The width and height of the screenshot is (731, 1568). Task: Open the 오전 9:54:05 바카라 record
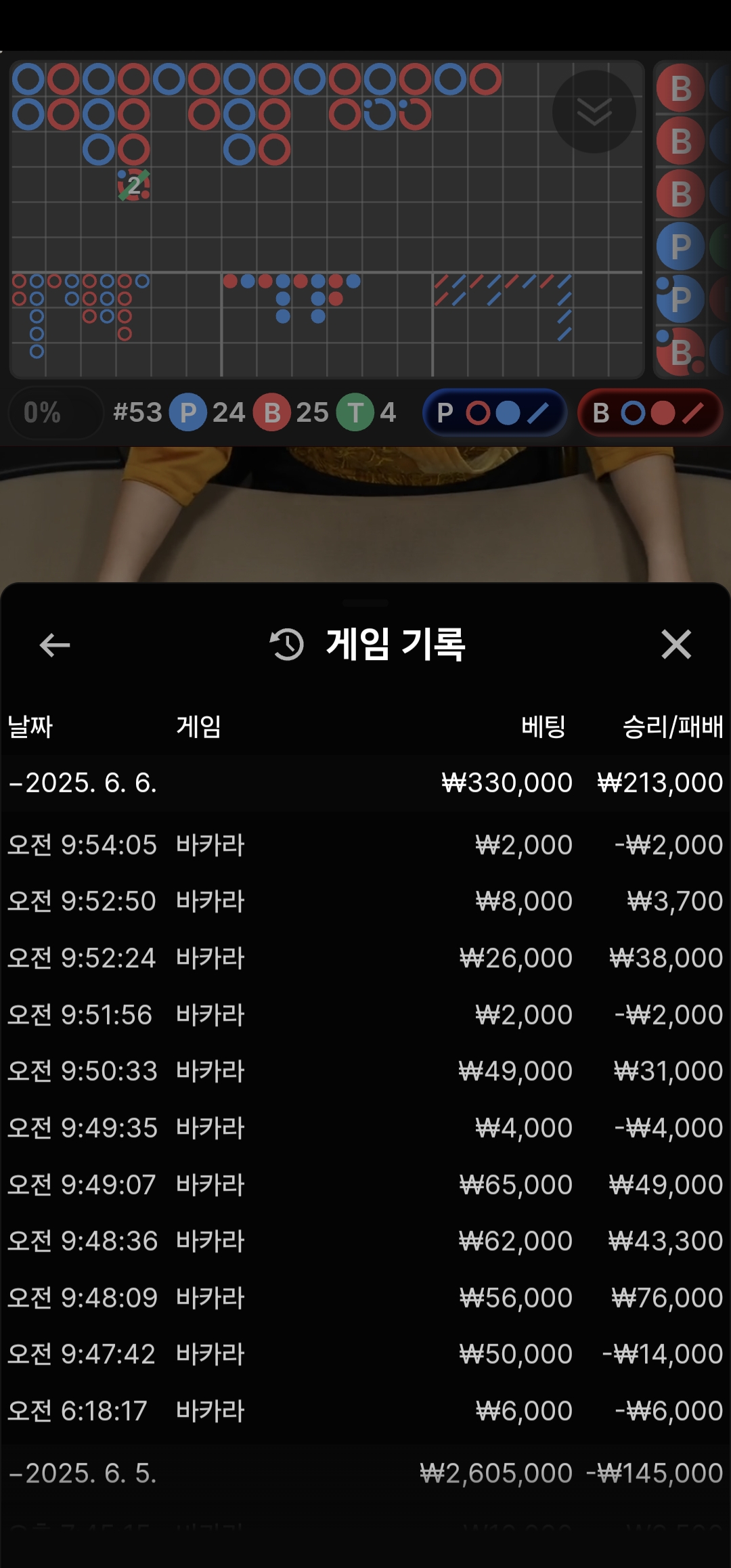[365, 845]
